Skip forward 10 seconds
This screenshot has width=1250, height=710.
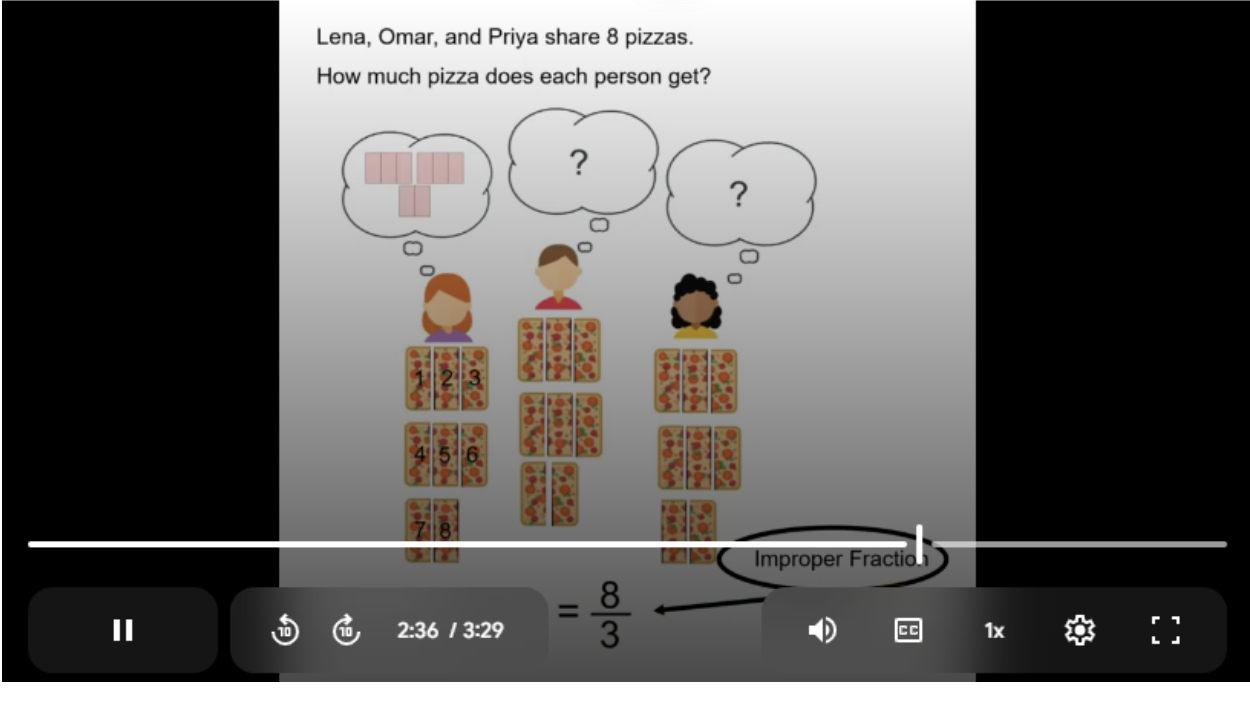pos(346,630)
